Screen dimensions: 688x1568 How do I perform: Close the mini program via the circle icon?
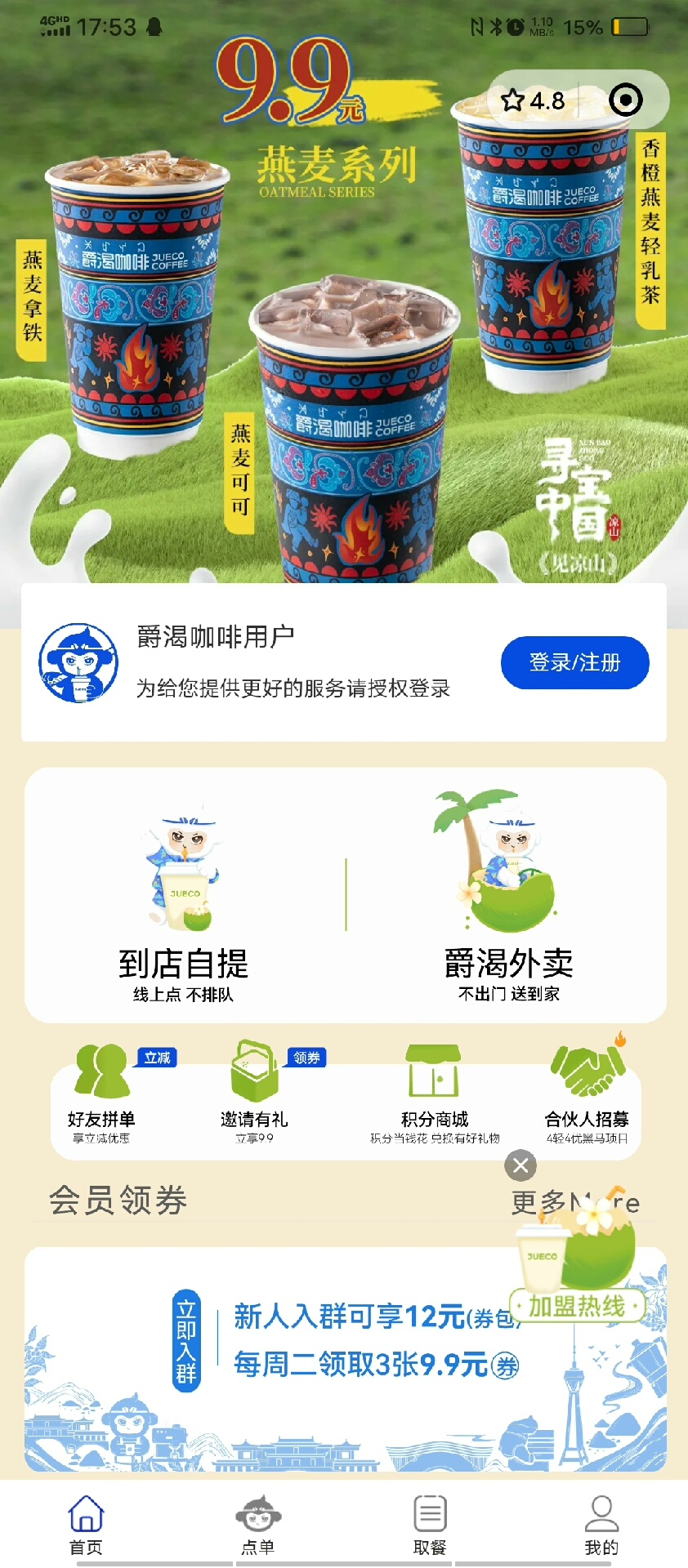626,100
